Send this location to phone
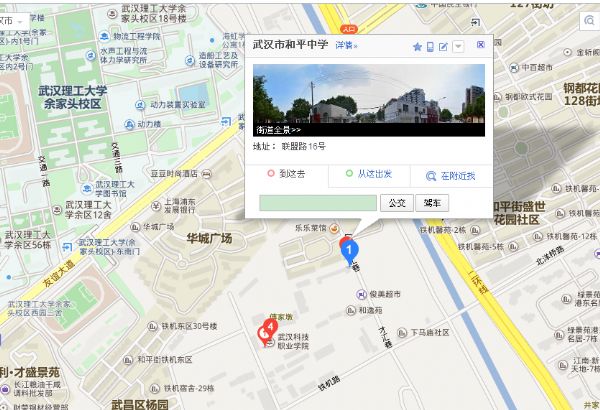This screenshot has width=600, height=410. 431,47
